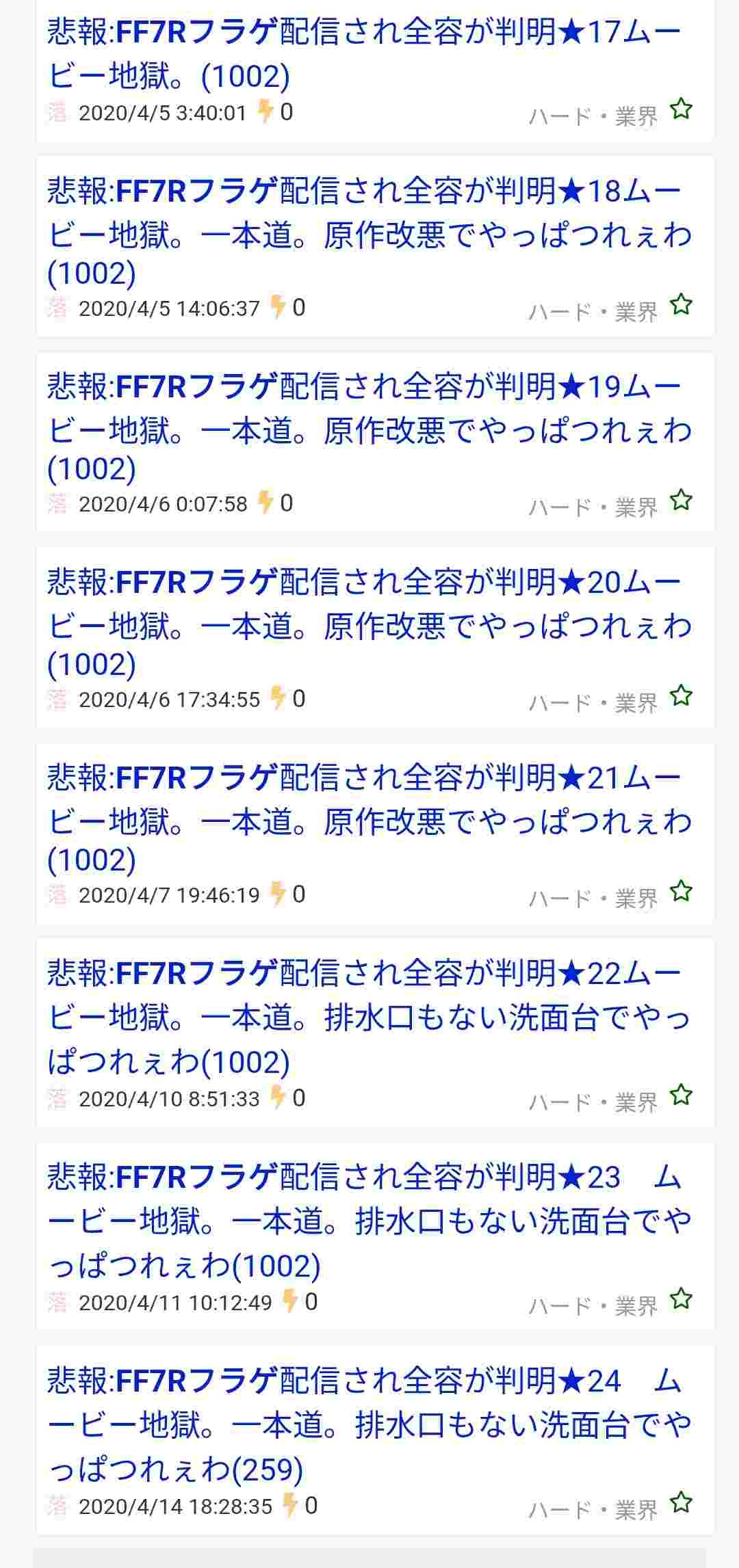Open ハード・業界 board from ★17 thread

[x=593, y=116]
